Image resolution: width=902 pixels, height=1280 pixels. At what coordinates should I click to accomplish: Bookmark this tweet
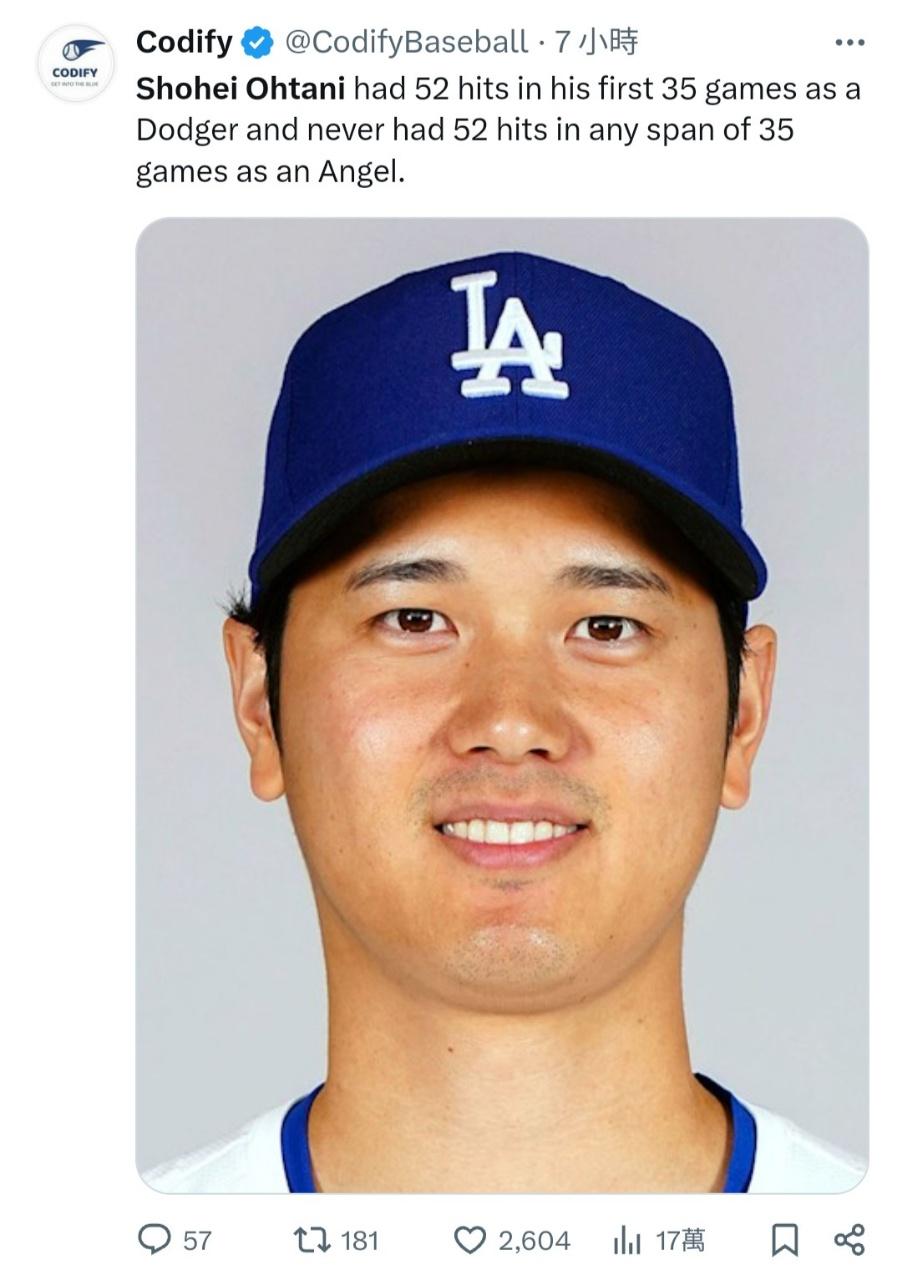784,1241
